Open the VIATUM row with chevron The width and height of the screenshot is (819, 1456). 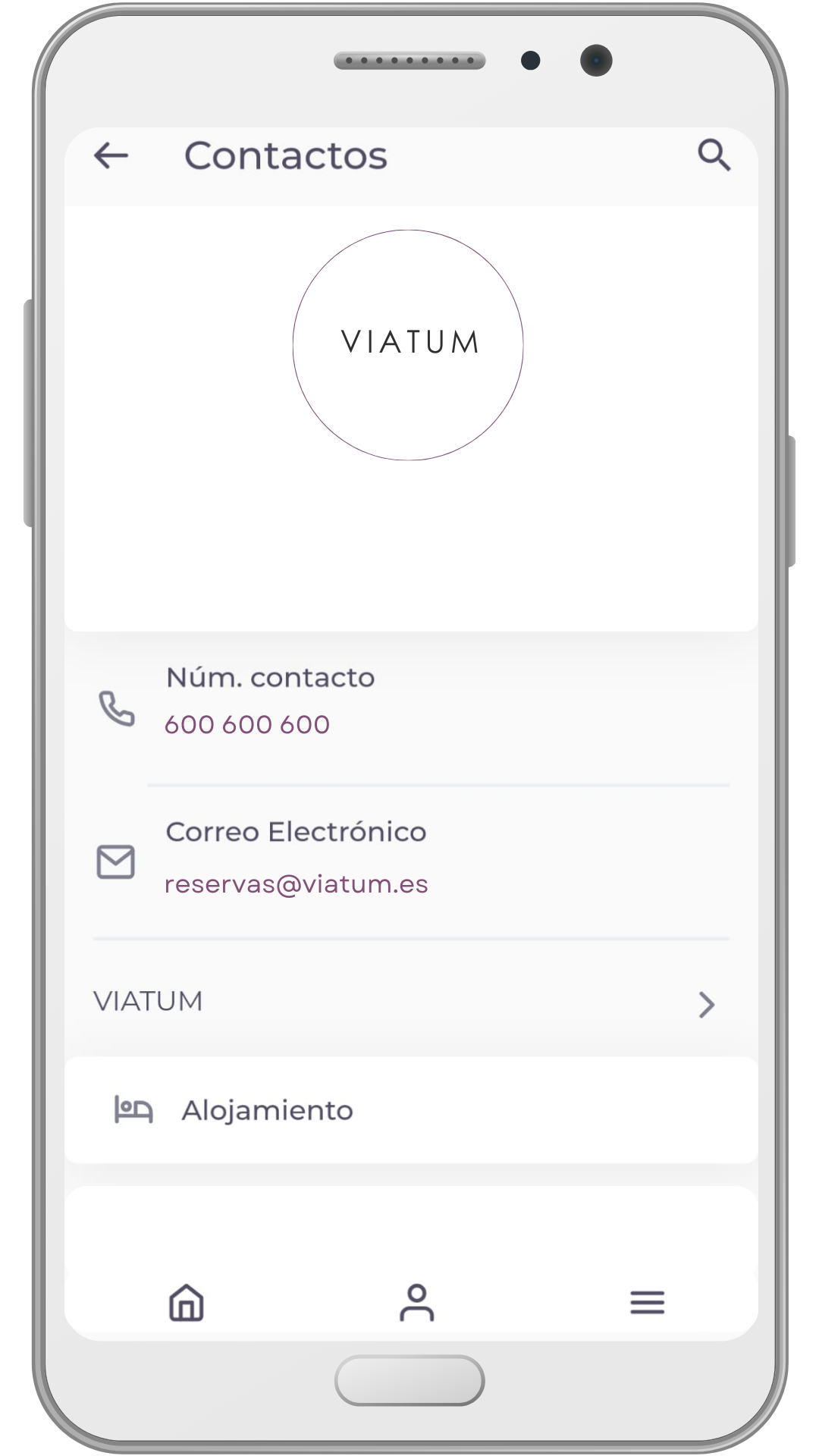tap(409, 1003)
